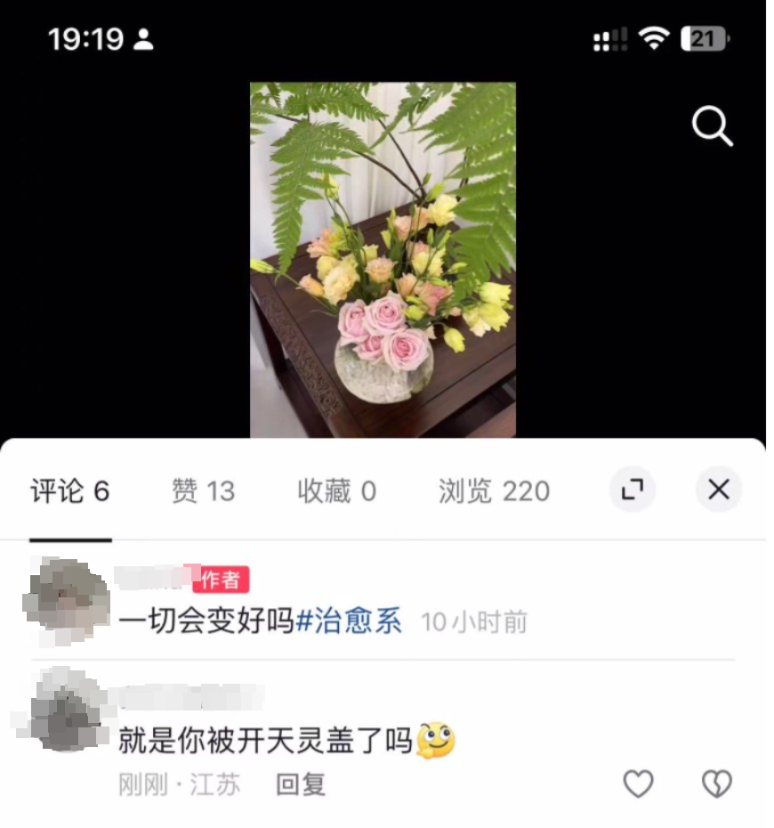The image size is (774, 828).
Task: Switch to the 收藏 tab
Action: click(337, 491)
